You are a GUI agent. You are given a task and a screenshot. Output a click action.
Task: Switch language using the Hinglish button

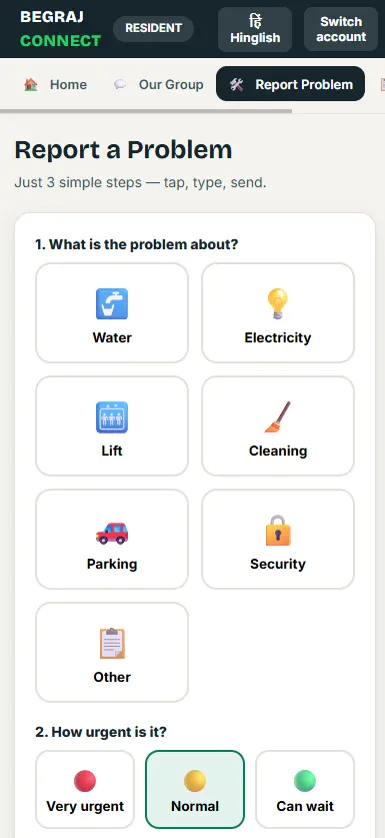255,29
